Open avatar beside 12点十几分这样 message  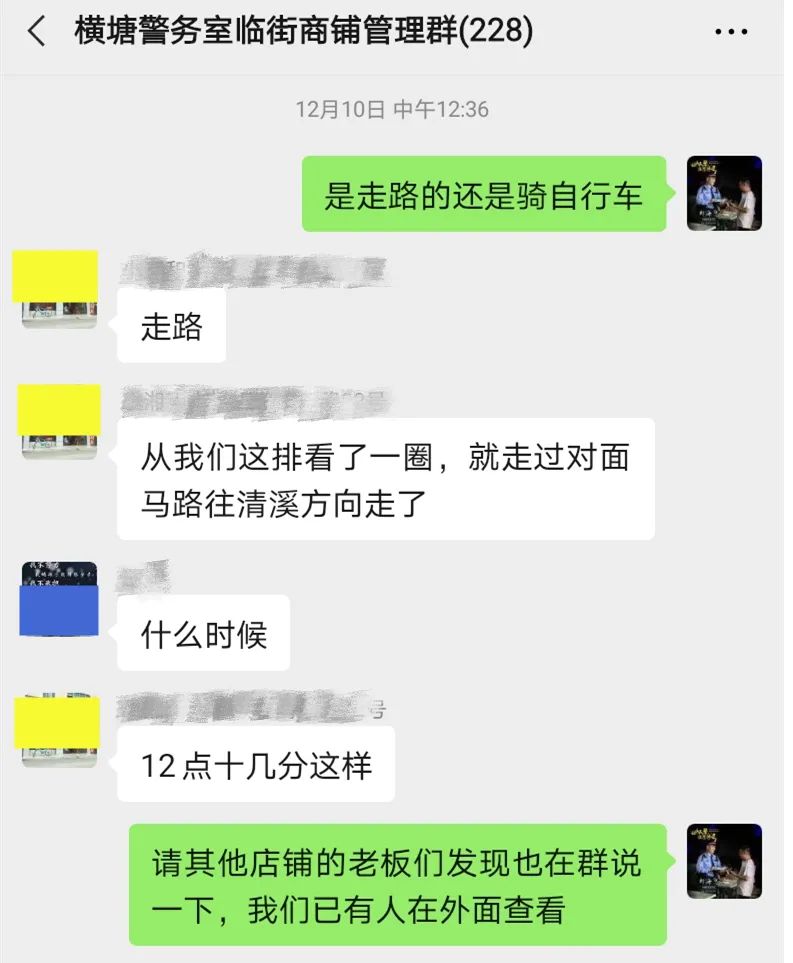tap(59, 730)
